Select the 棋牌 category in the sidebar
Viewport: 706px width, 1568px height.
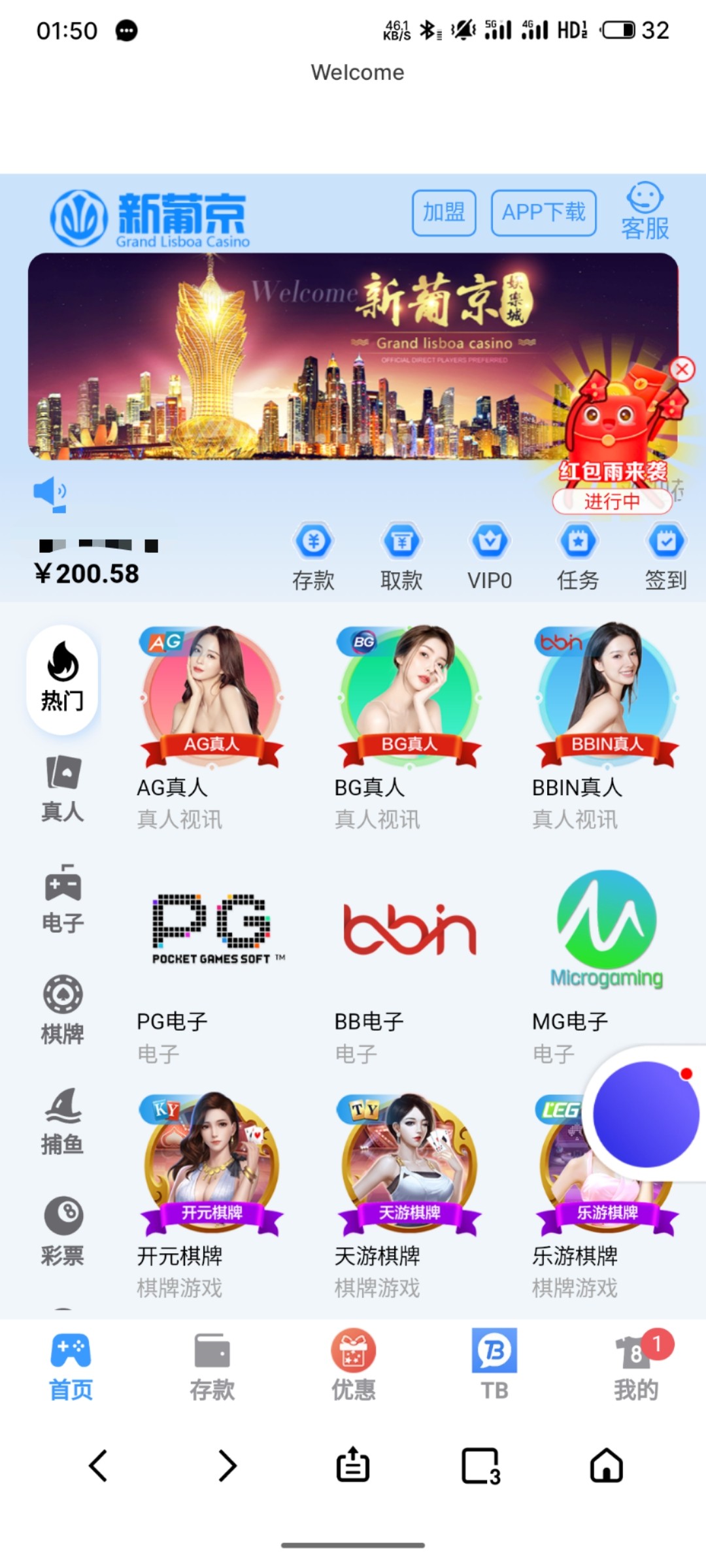click(x=63, y=1011)
